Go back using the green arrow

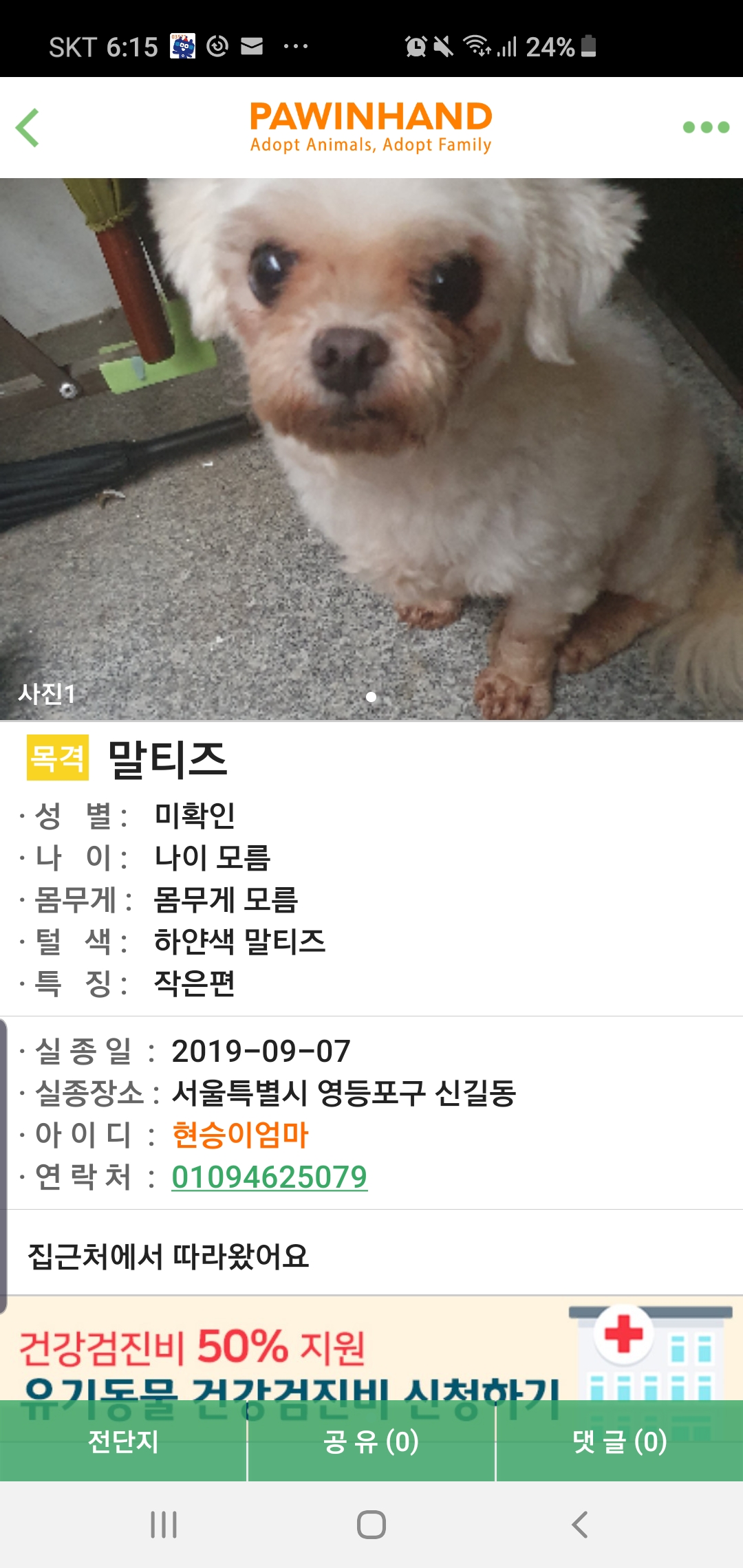(x=28, y=128)
